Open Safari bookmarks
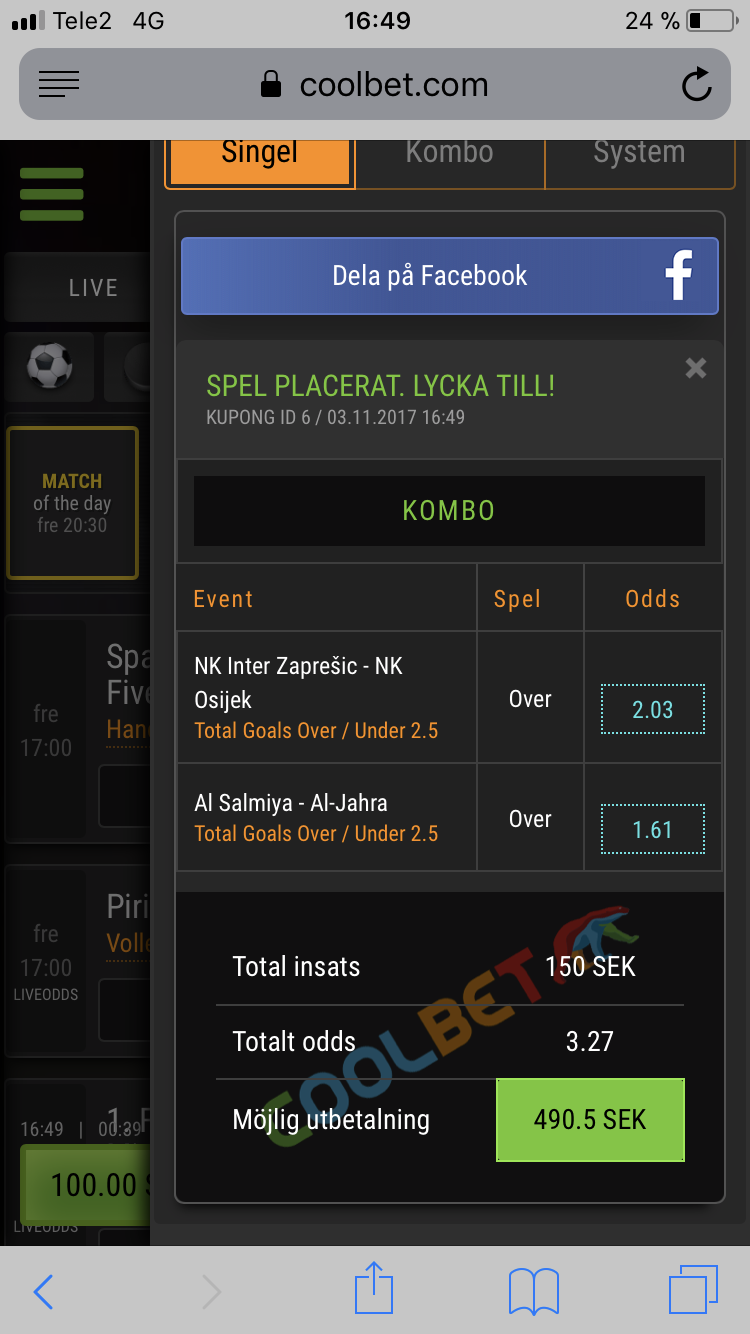 534,1292
